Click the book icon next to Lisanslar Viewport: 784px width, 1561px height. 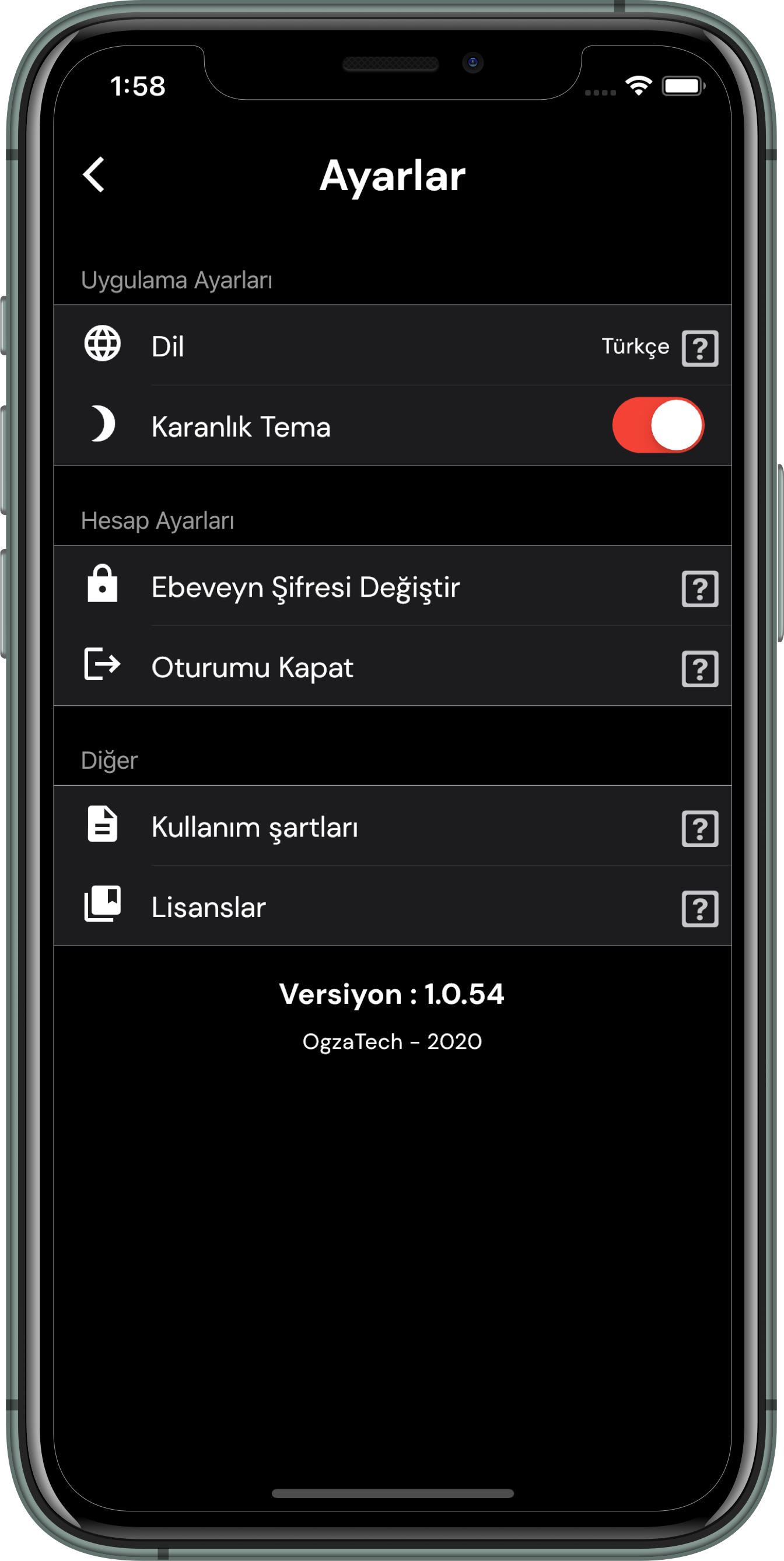101,905
